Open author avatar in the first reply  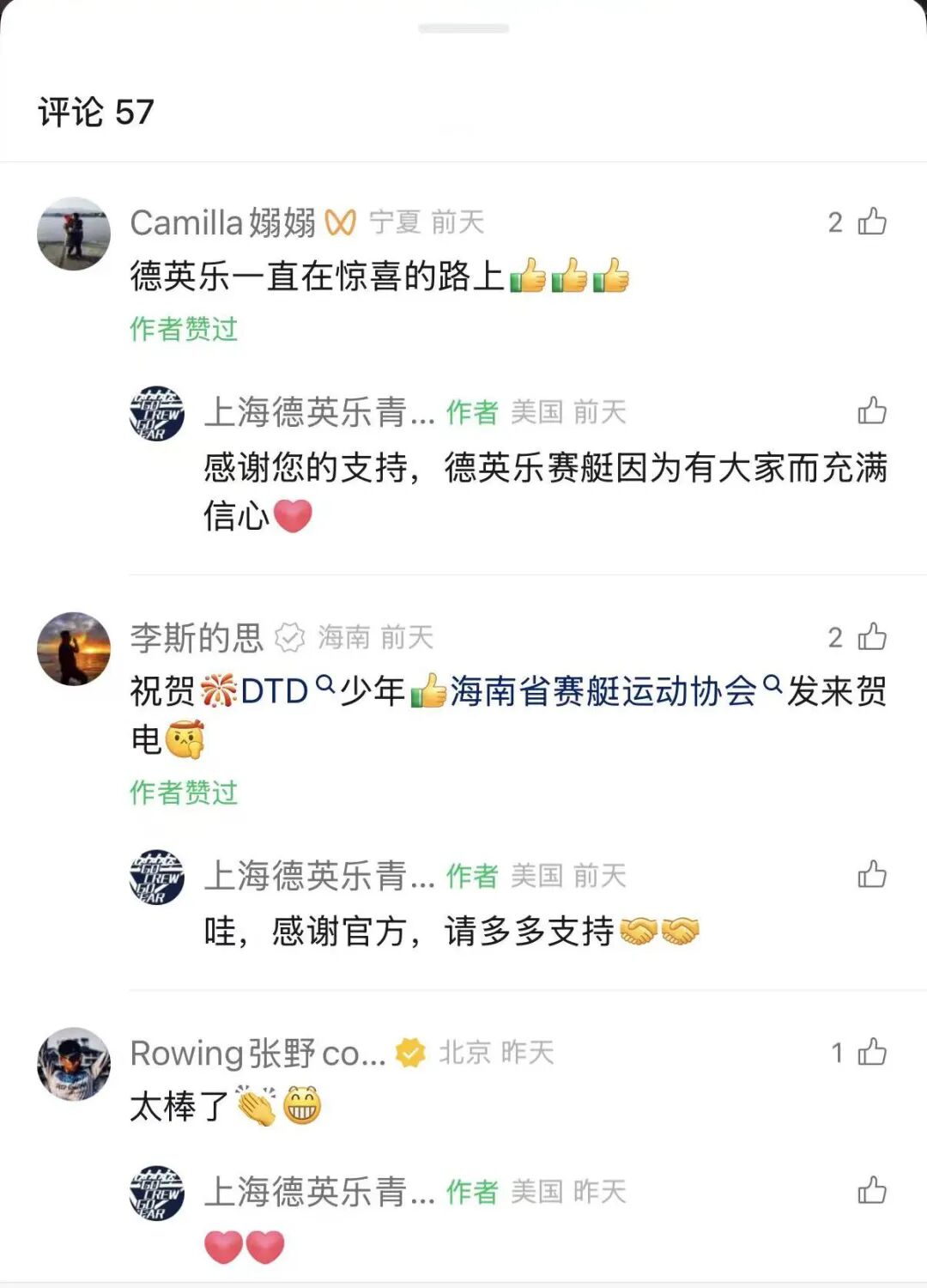click(x=157, y=413)
